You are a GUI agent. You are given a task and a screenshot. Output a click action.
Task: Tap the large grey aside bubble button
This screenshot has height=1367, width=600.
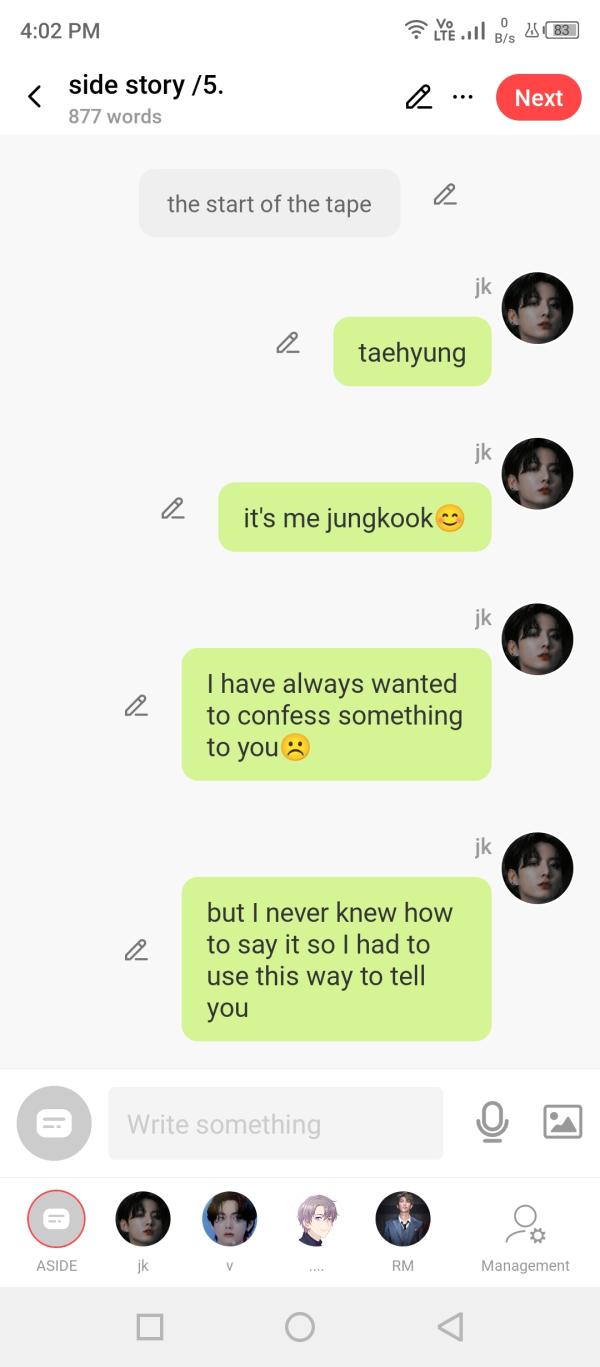pos(54,1123)
